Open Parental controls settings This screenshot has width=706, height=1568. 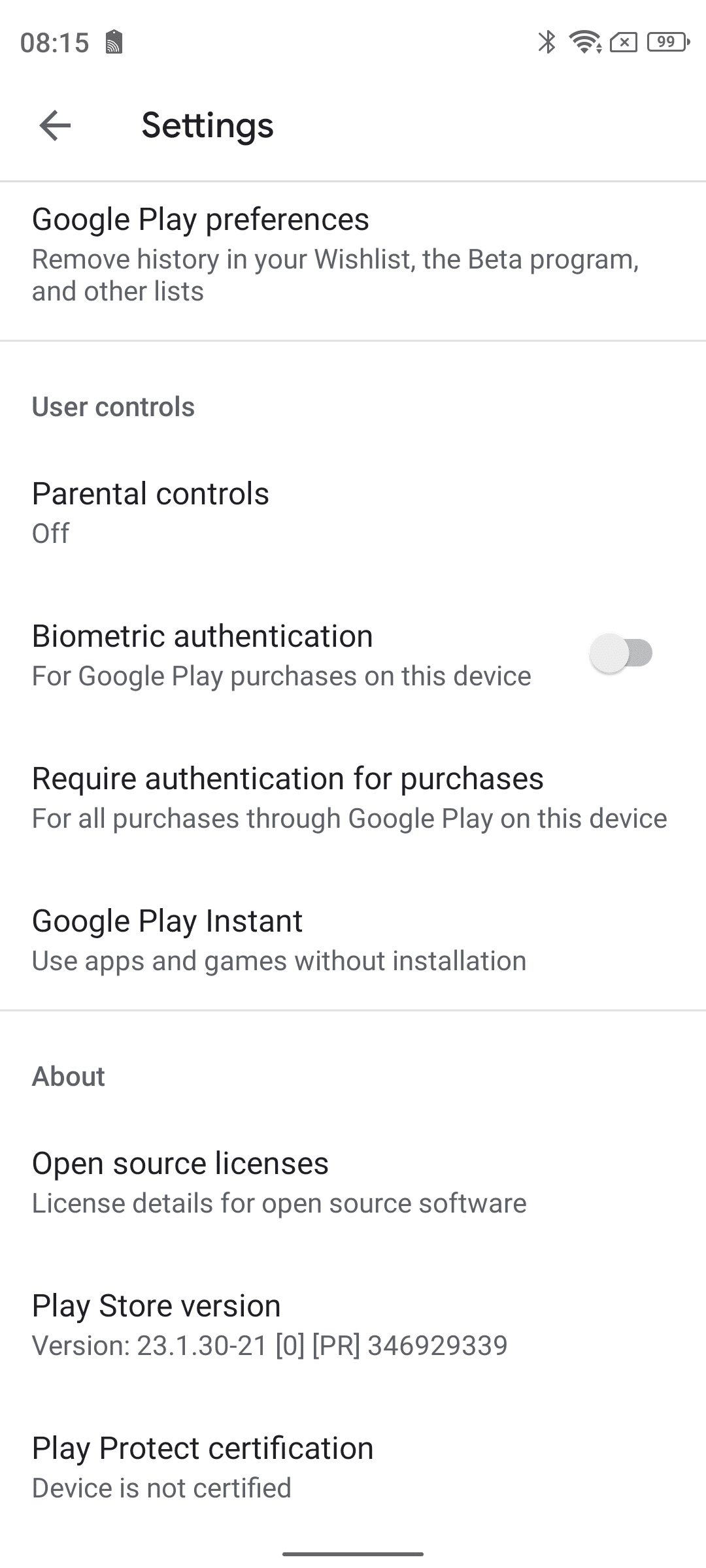[x=353, y=513]
